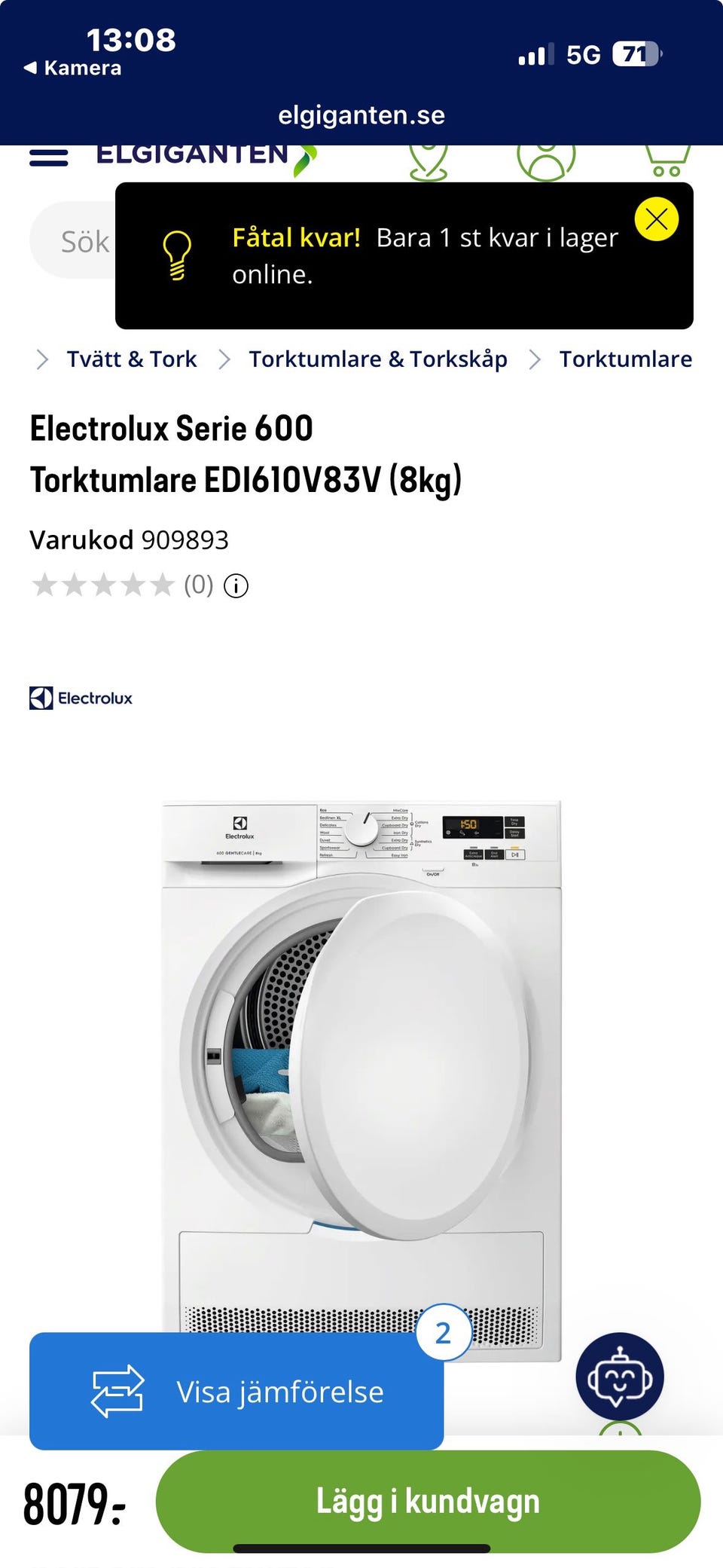723x1568 pixels.
Task: Click the Electrolux brand logo
Action: tap(80, 698)
